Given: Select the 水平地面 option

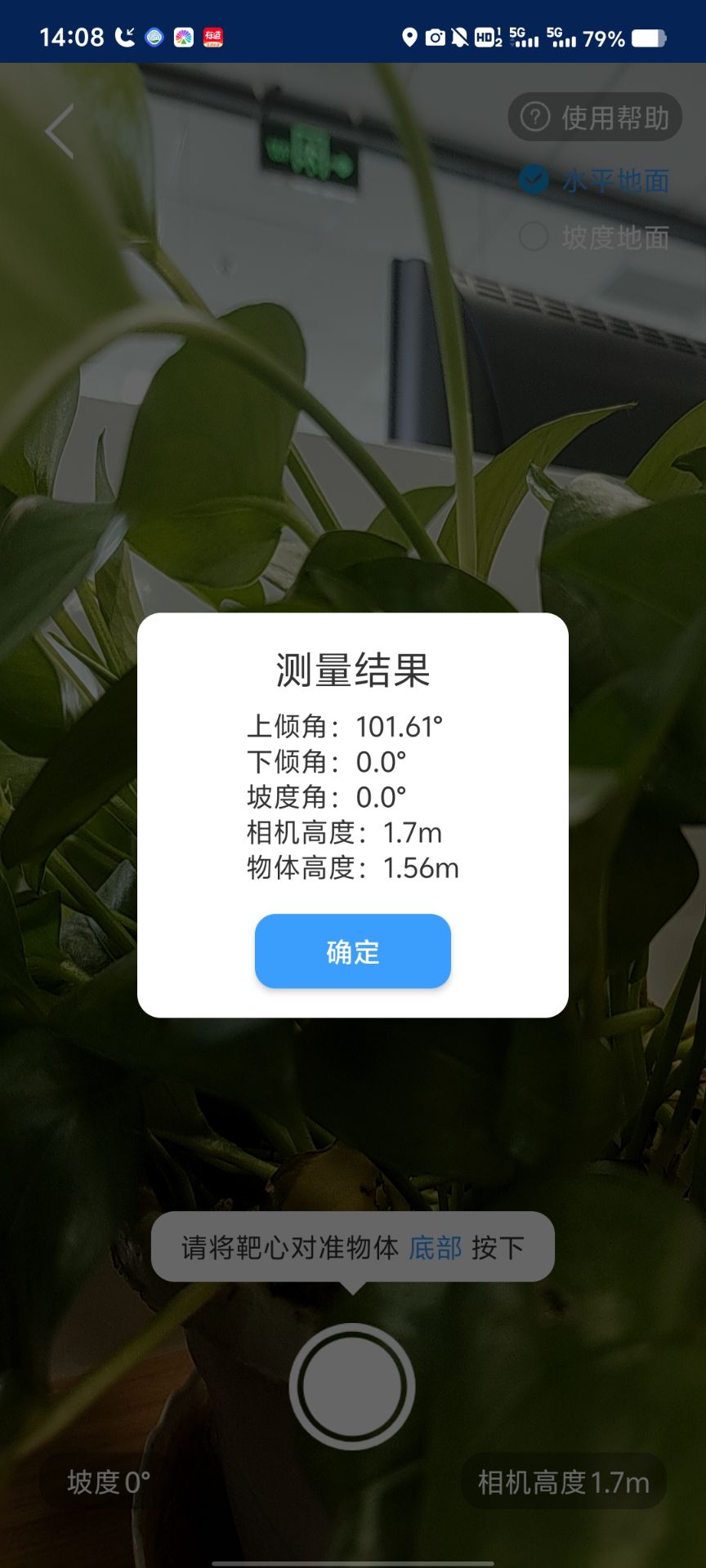Looking at the screenshot, I should [x=595, y=180].
